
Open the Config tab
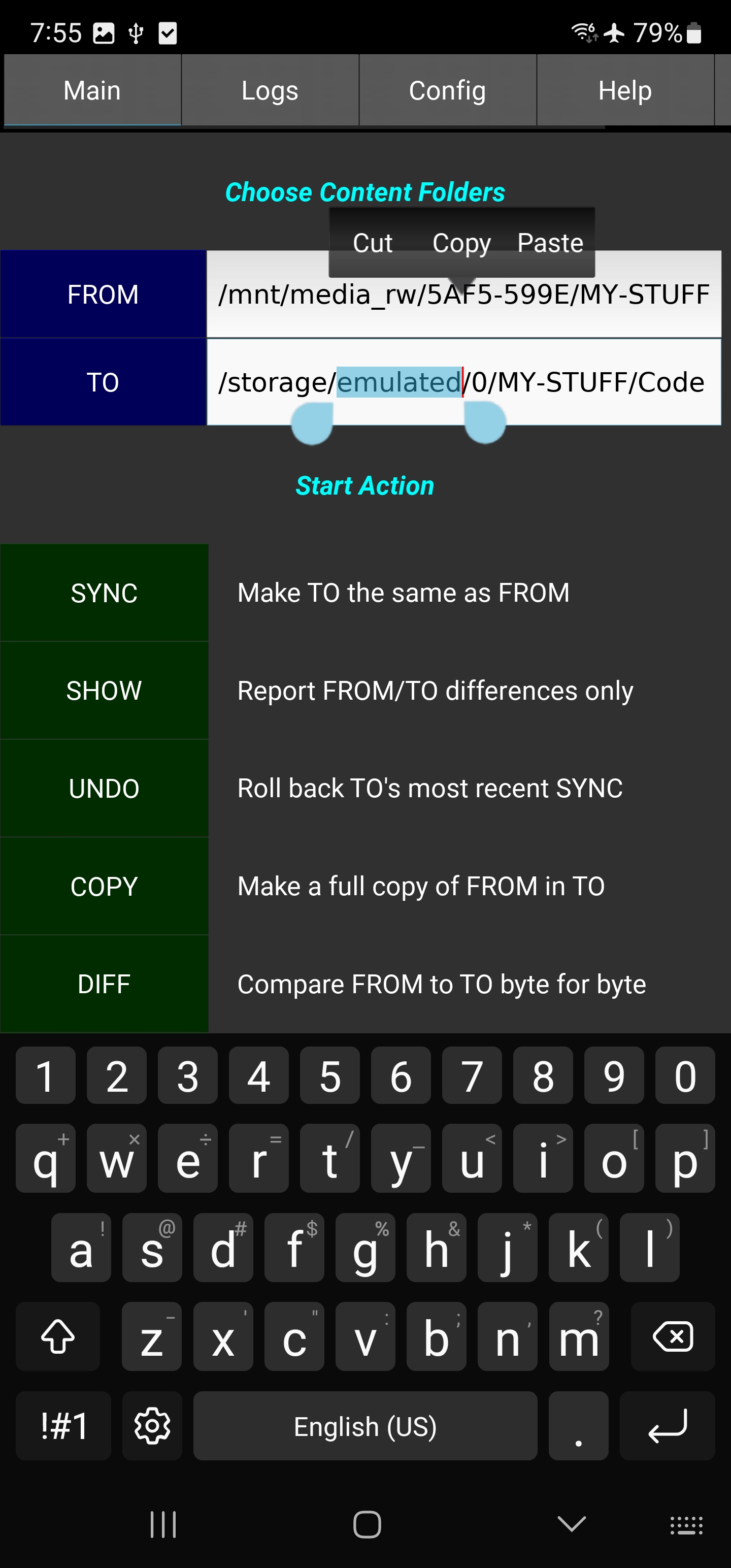pyautogui.click(x=447, y=91)
